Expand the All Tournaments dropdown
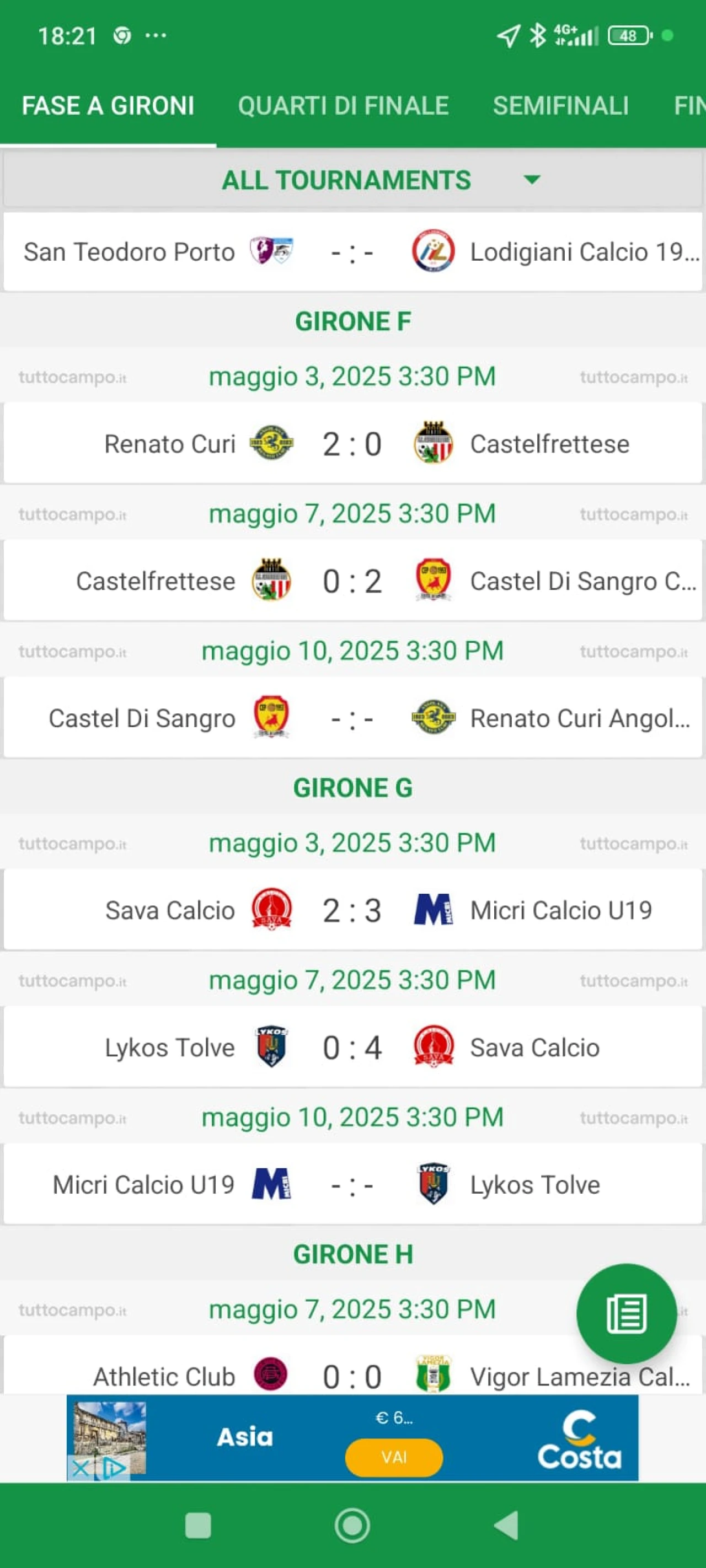The image size is (706, 1568). (352, 180)
